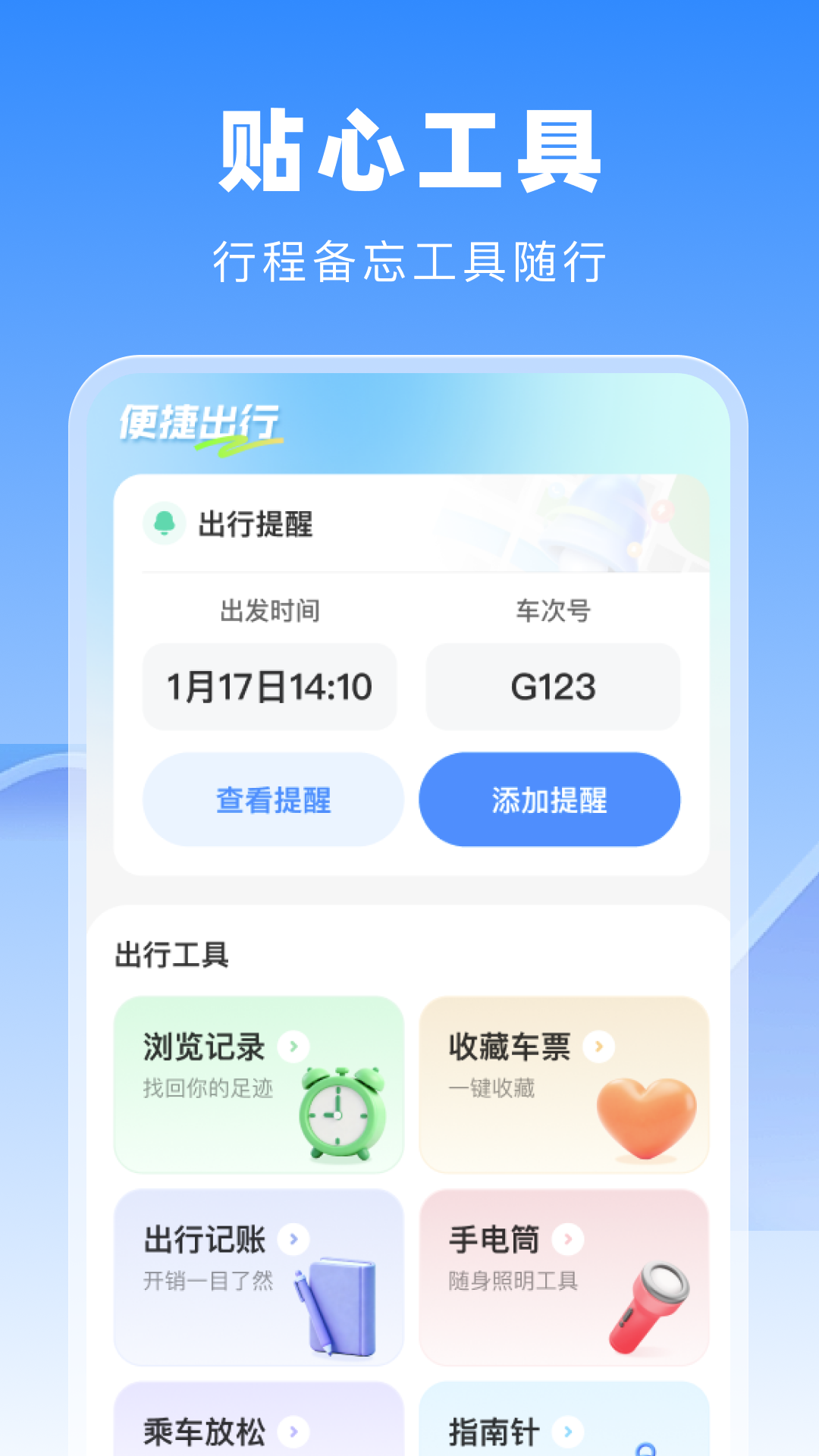The image size is (819, 1456).
Task: Edit the train number field G123
Action: pyautogui.click(x=553, y=687)
